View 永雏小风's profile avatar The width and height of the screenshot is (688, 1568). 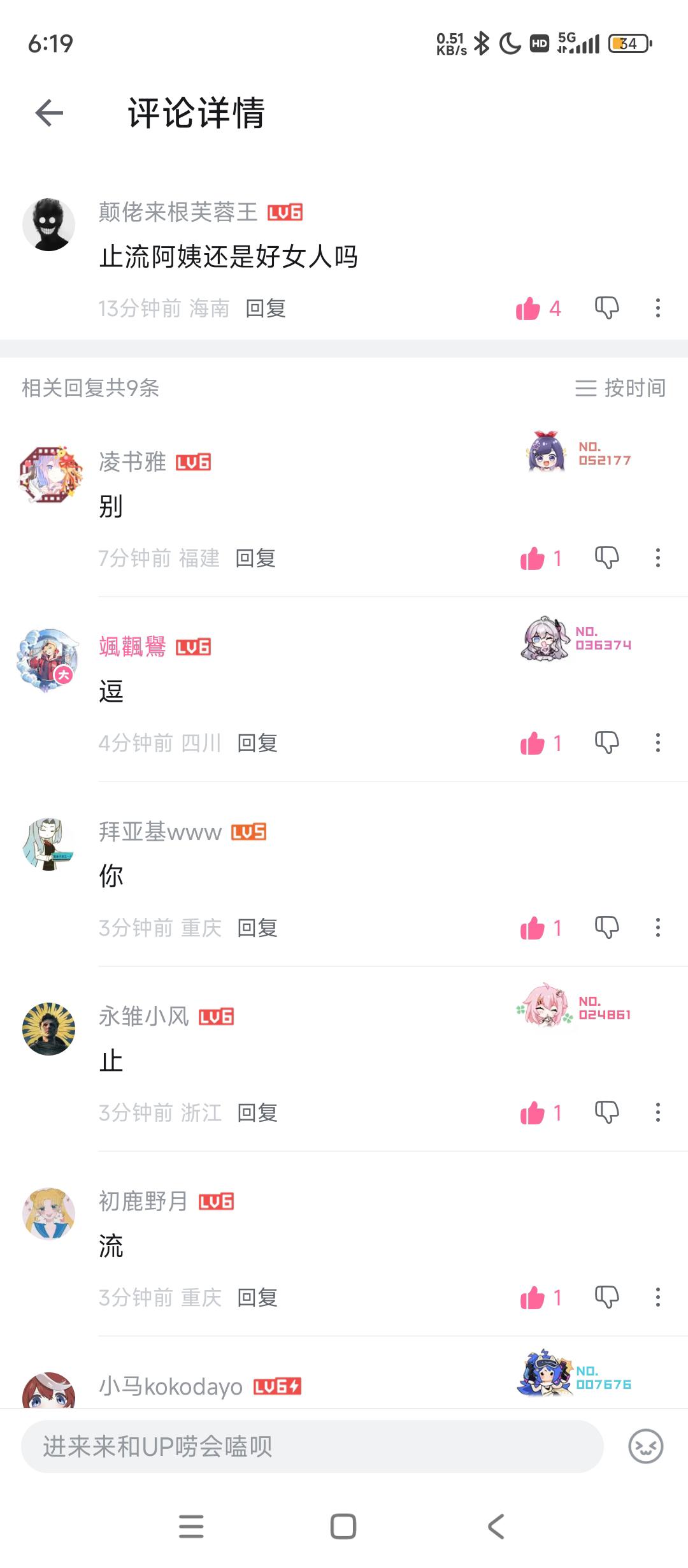(49, 1029)
